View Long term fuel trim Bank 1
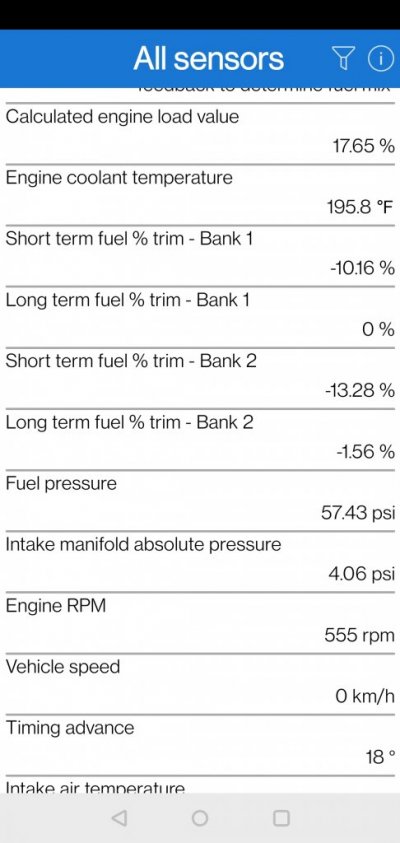The height and width of the screenshot is (843, 400). 200,317
